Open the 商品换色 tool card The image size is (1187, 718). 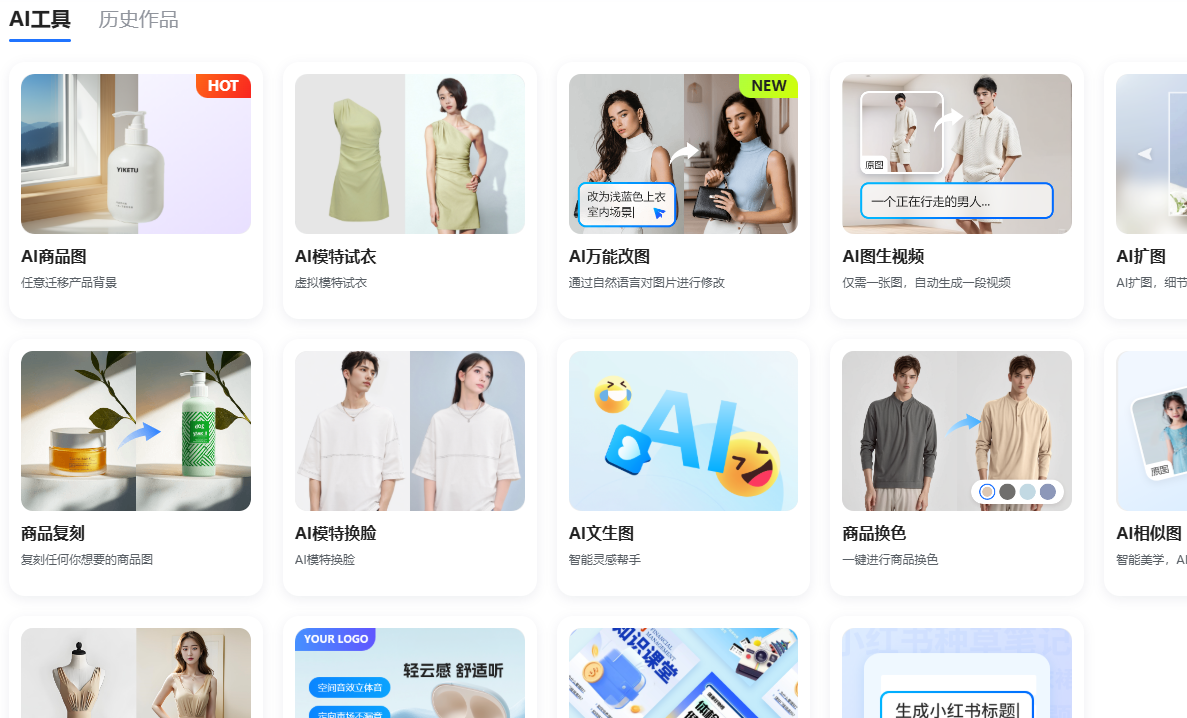(956, 432)
